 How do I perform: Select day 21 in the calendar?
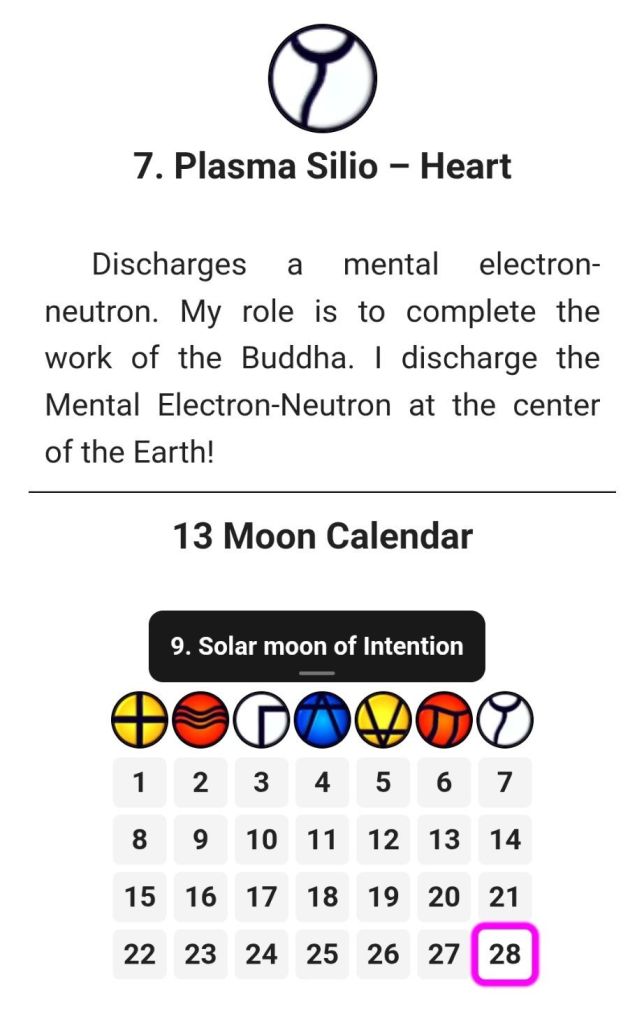pos(505,897)
